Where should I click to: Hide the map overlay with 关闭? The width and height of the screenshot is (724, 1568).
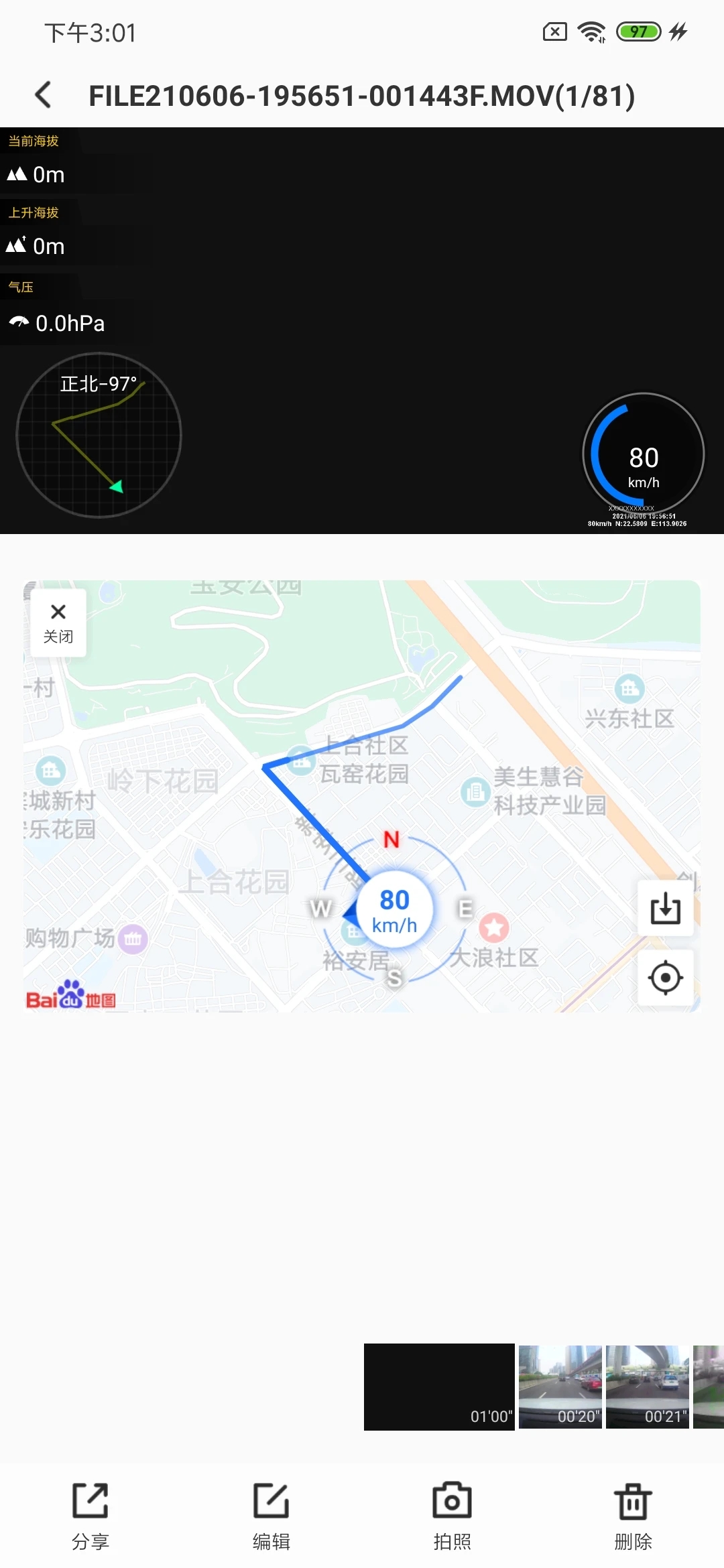(58, 621)
